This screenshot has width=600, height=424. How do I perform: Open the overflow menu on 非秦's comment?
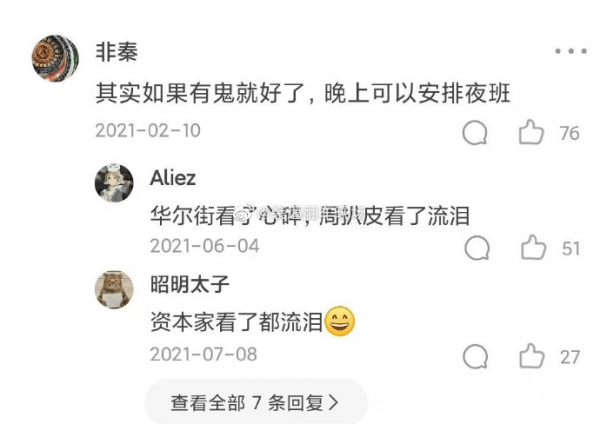tap(570, 51)
